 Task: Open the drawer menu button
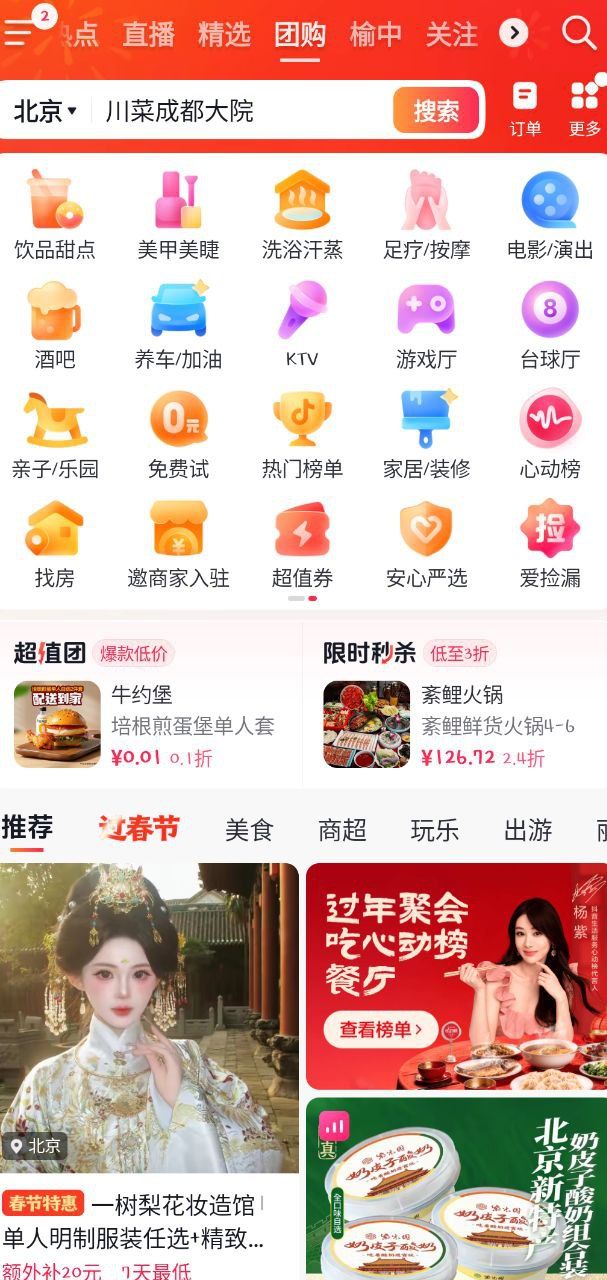(20, 33)
